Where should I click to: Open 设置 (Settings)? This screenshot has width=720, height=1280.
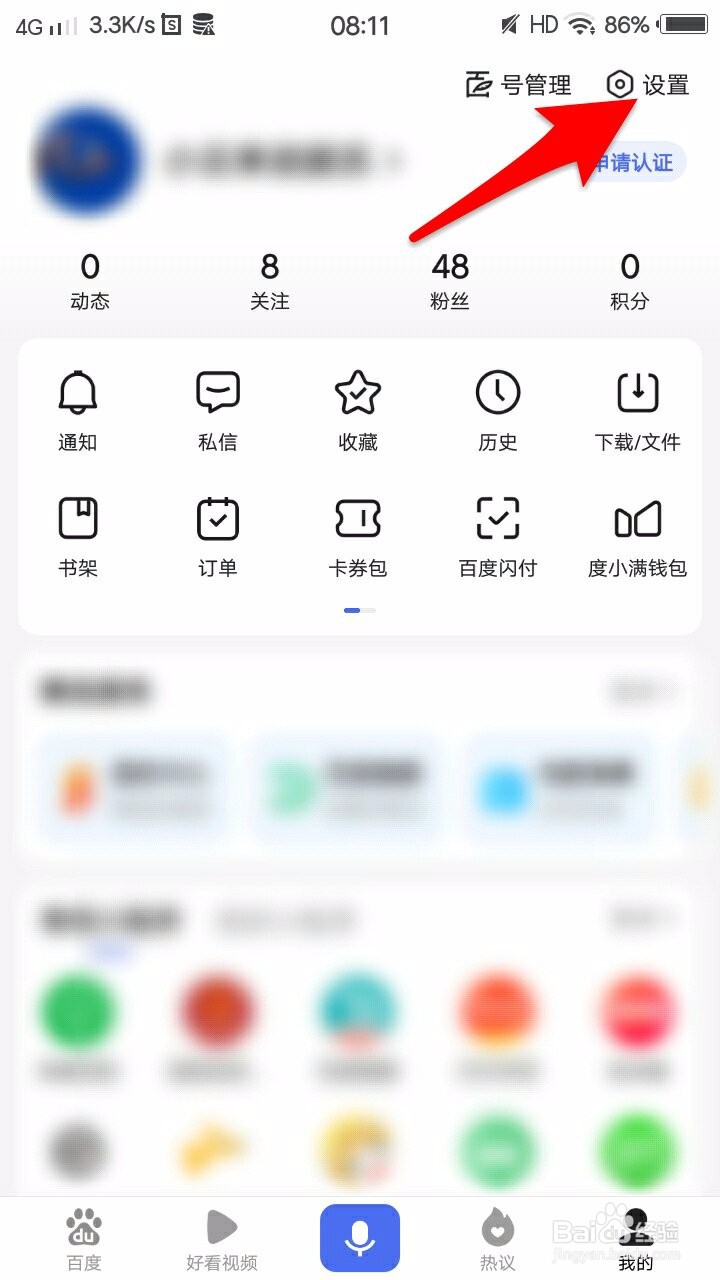point(648,85)
